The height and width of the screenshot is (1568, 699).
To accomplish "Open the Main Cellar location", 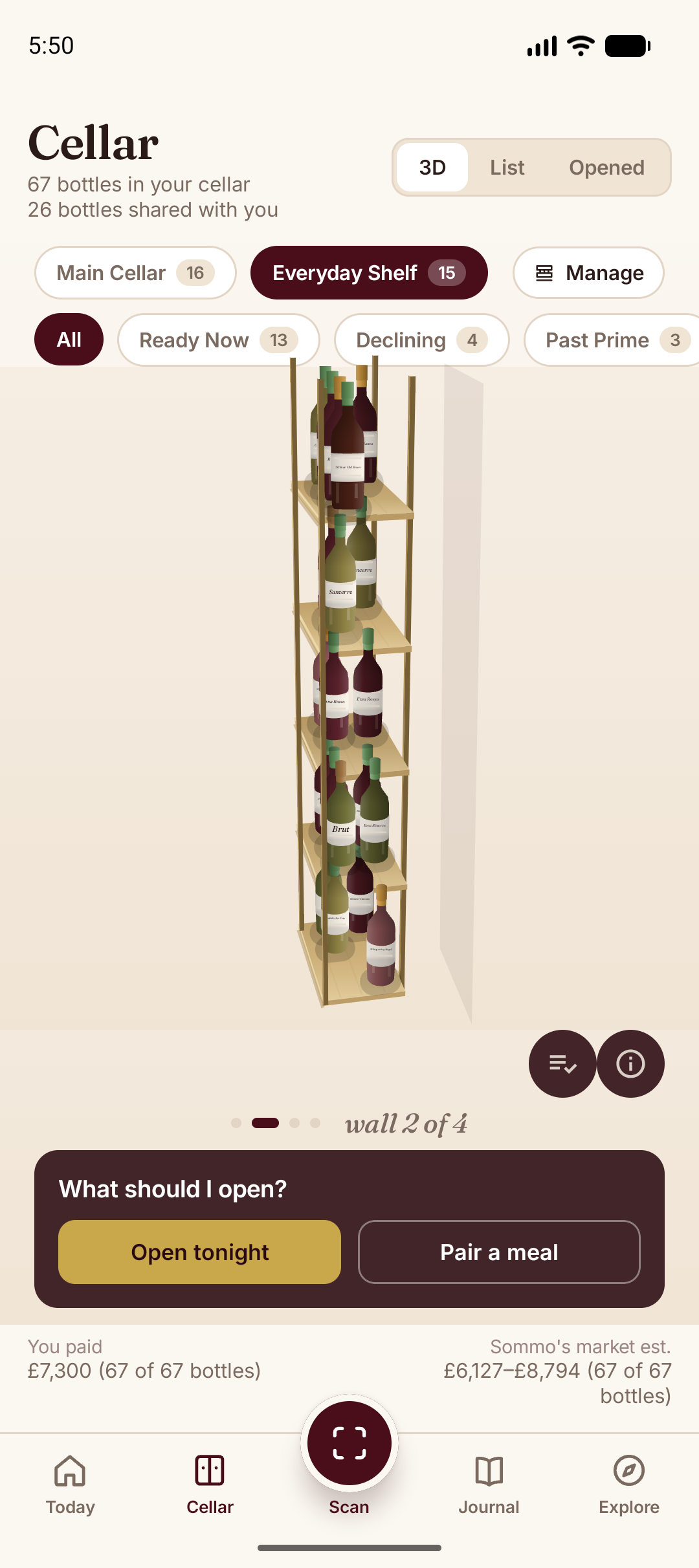I will [135, 273].
